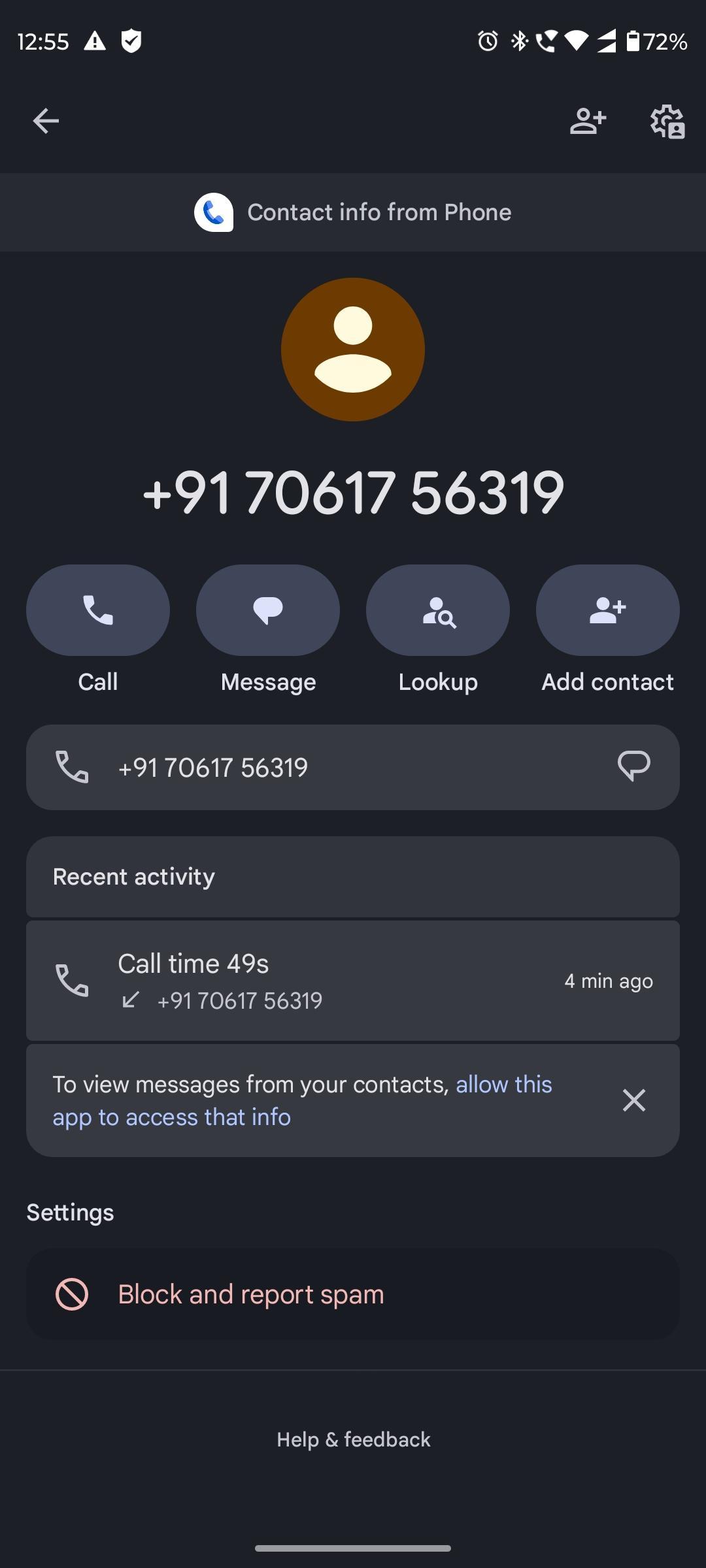The image size is (706, 1568).
Task: Tap the Add contact button
Action: click(608, 610)
